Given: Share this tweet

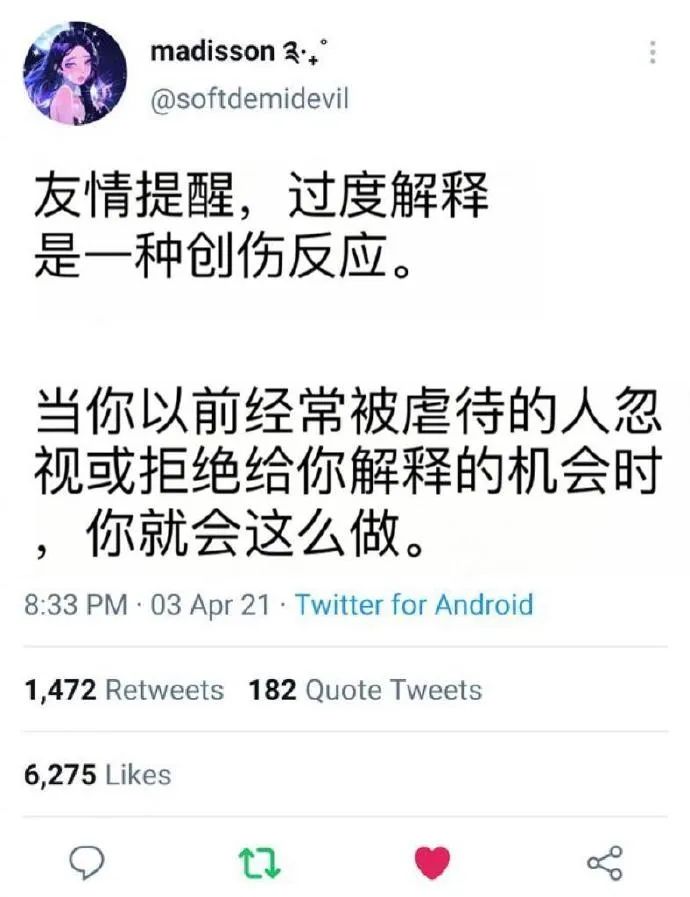Looking at the screenshot, I should [x=604, y=861].
